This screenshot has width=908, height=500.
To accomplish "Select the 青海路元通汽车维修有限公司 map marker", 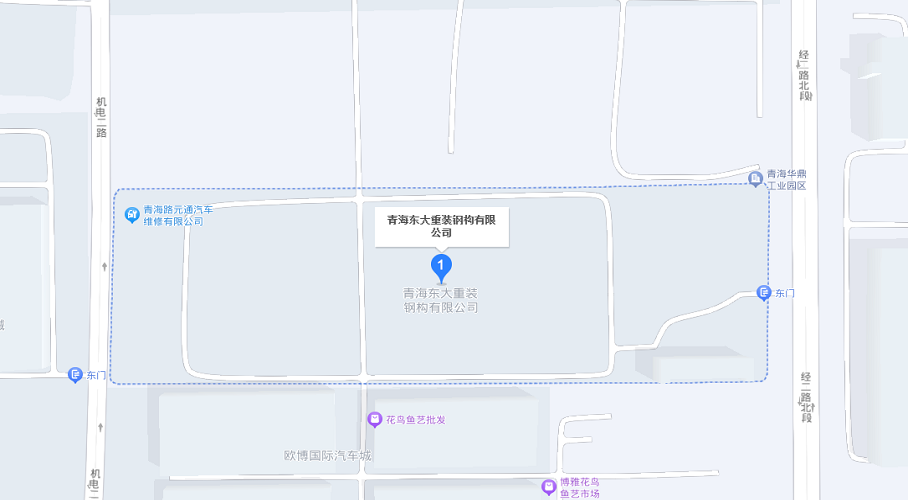I will [131, 215].
